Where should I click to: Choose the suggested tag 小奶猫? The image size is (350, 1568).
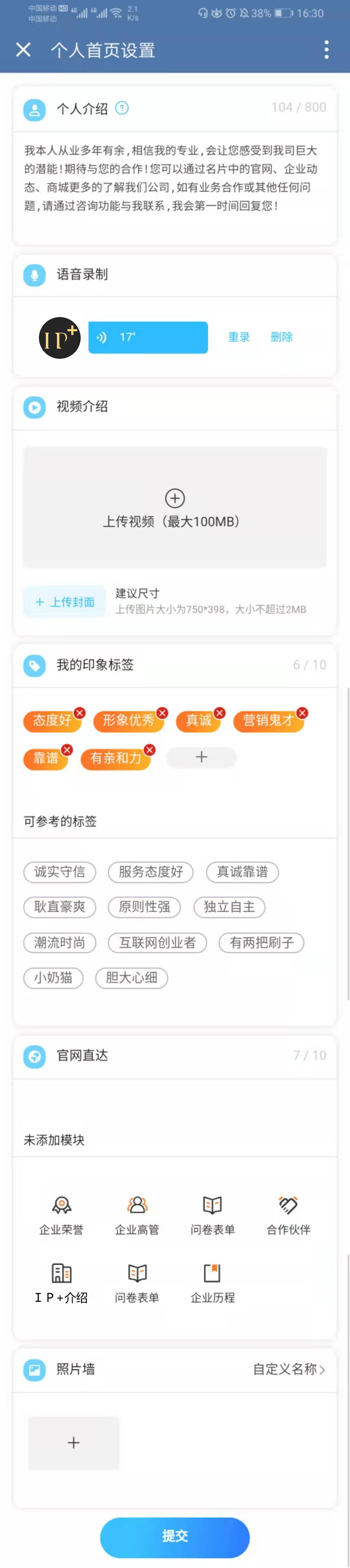[53, 978]
